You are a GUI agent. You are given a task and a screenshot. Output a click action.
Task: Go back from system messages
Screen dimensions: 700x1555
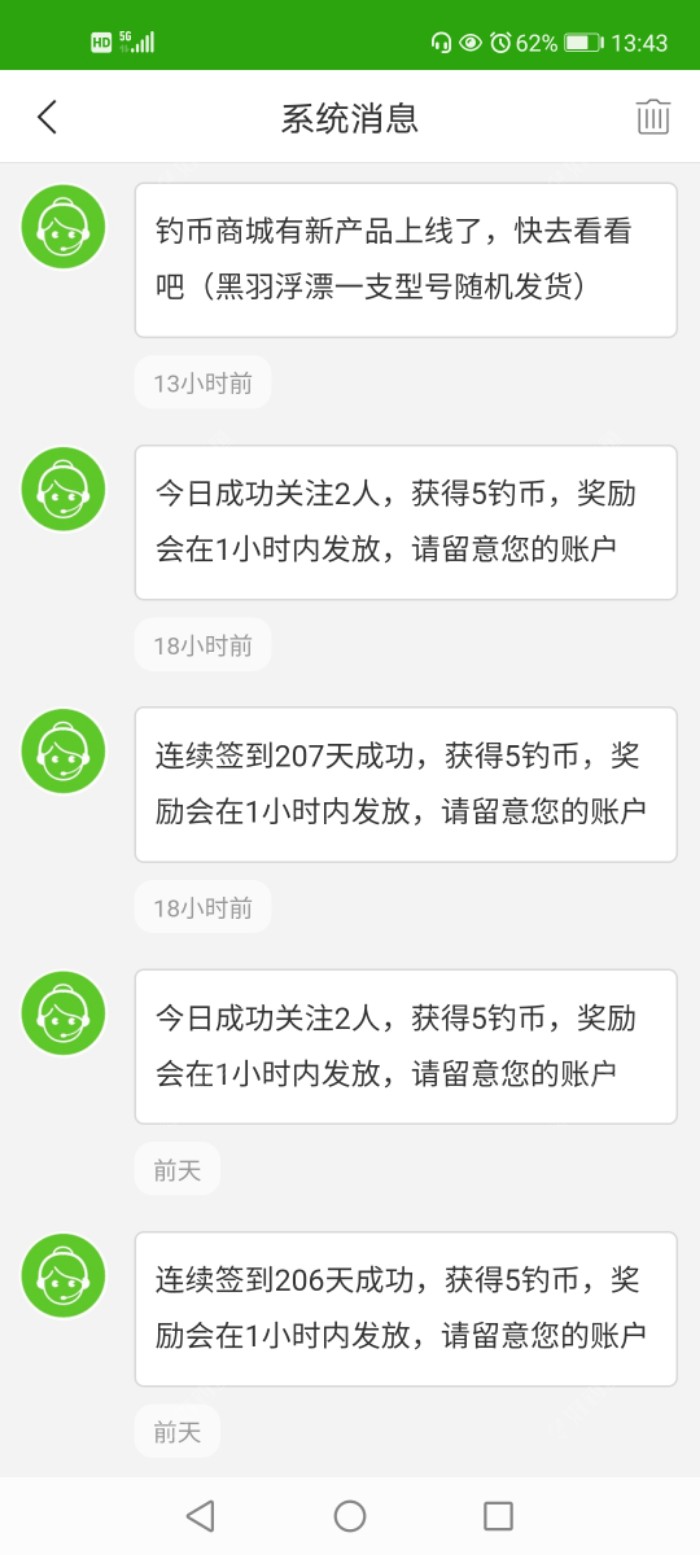(x=47, y=117)
